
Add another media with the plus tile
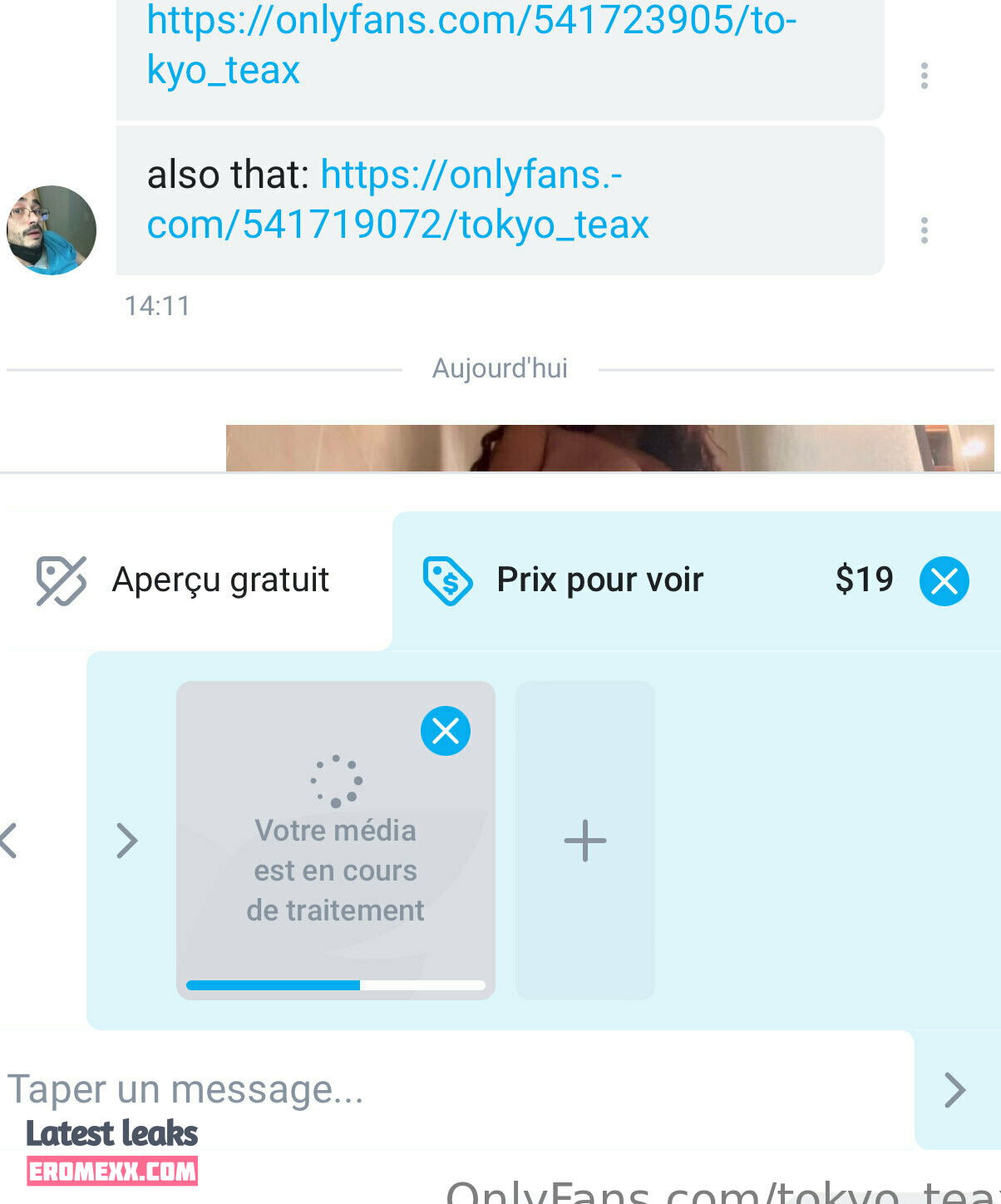[585, 841]
